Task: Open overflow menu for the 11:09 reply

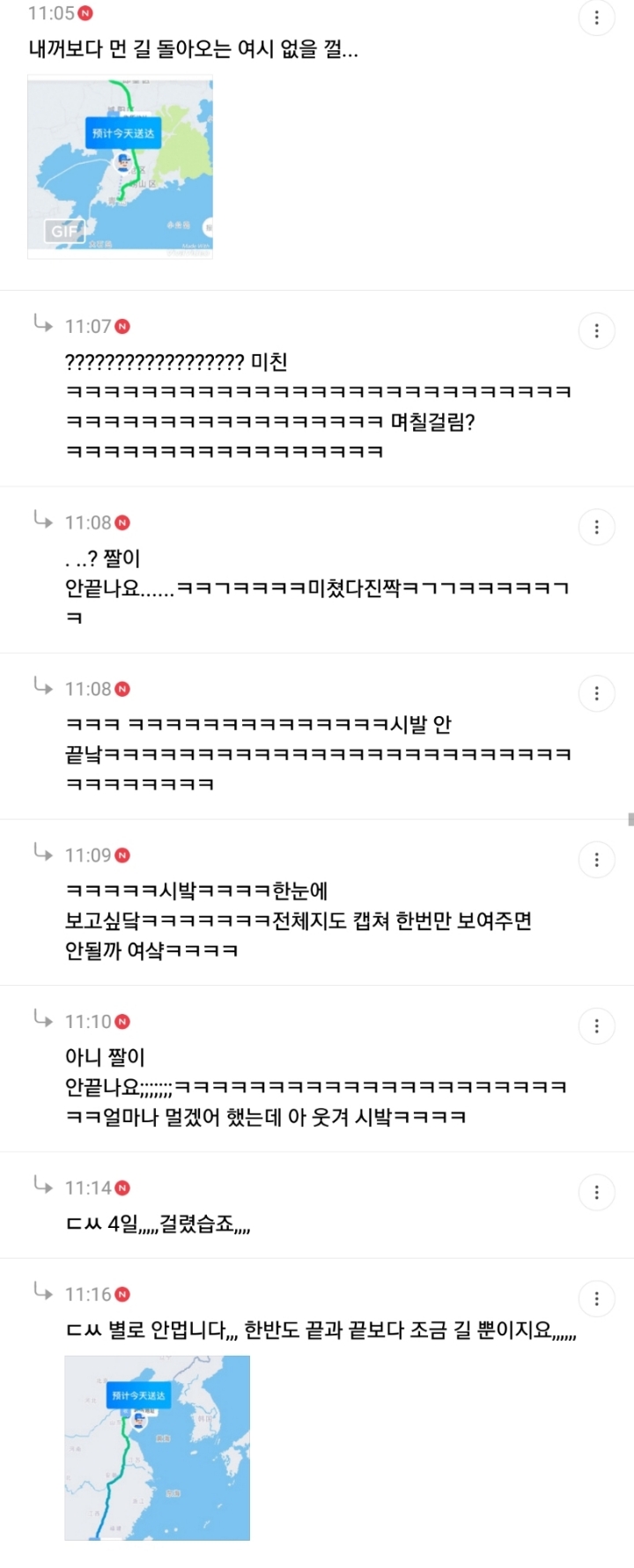Action: coord(596,860)
